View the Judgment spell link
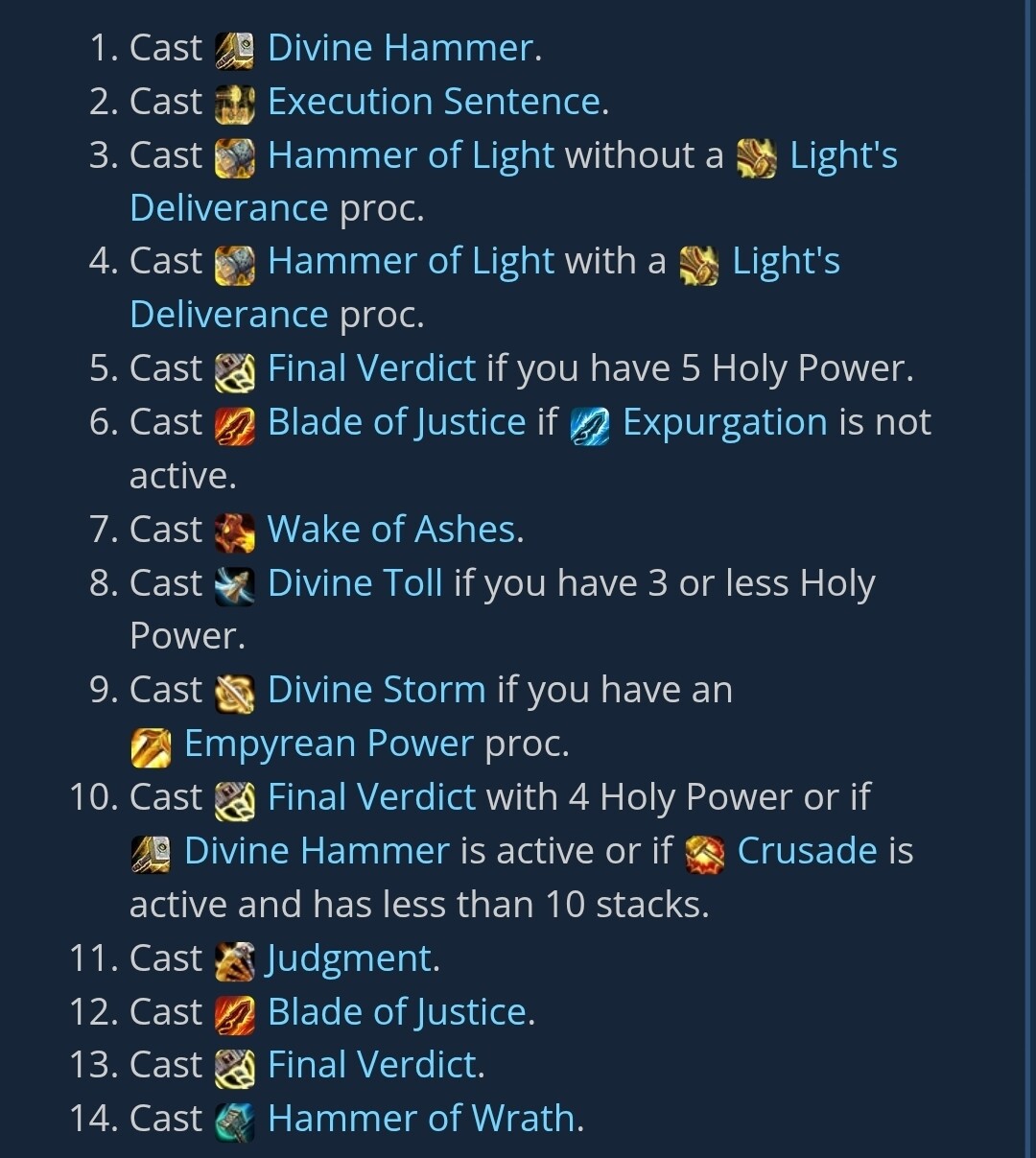The width and height of the screenshot is (1036, 1158). (x=349, y=958)
